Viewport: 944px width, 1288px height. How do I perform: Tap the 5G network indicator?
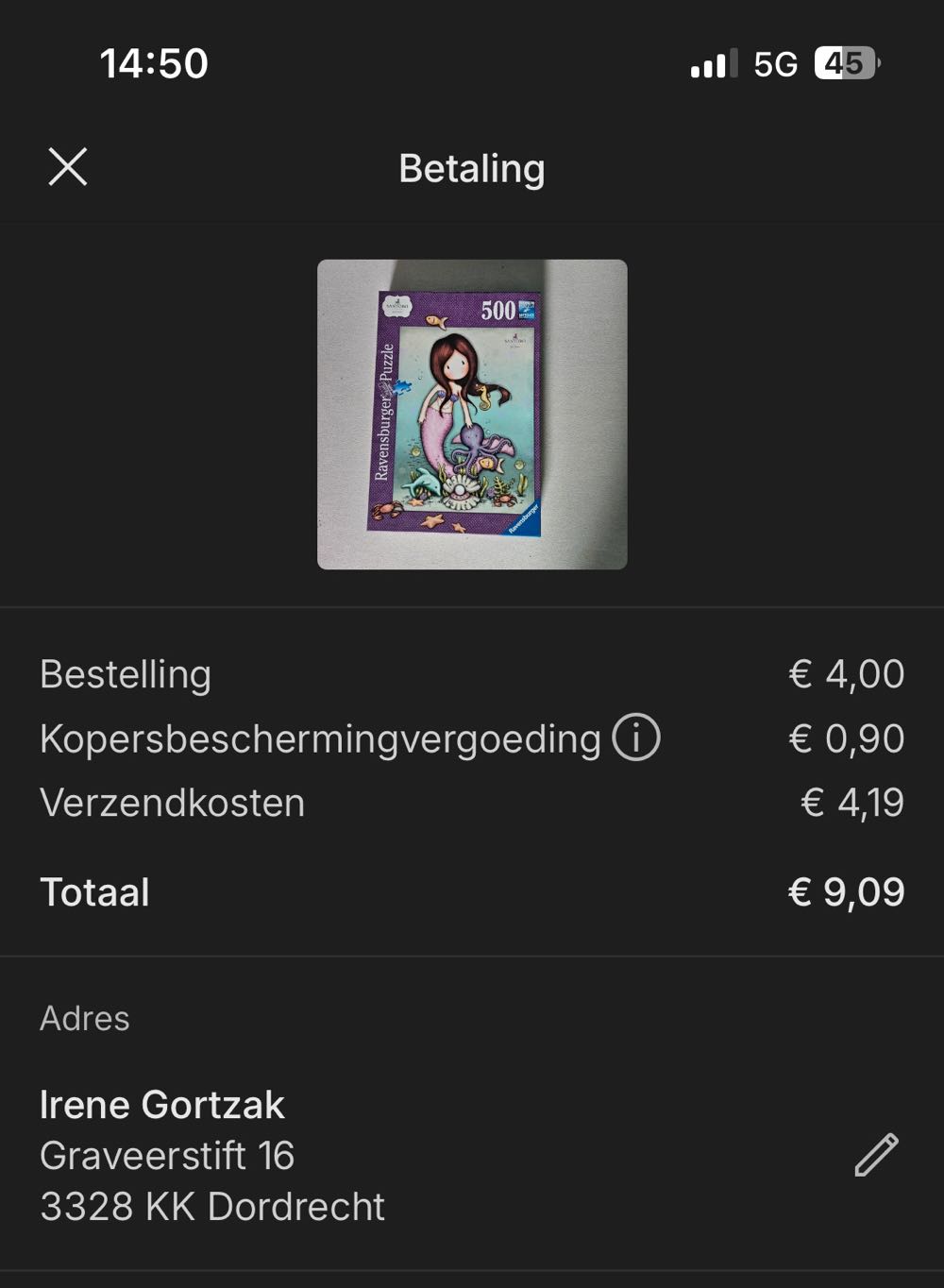pyautogui.click(x=772, y=62)
